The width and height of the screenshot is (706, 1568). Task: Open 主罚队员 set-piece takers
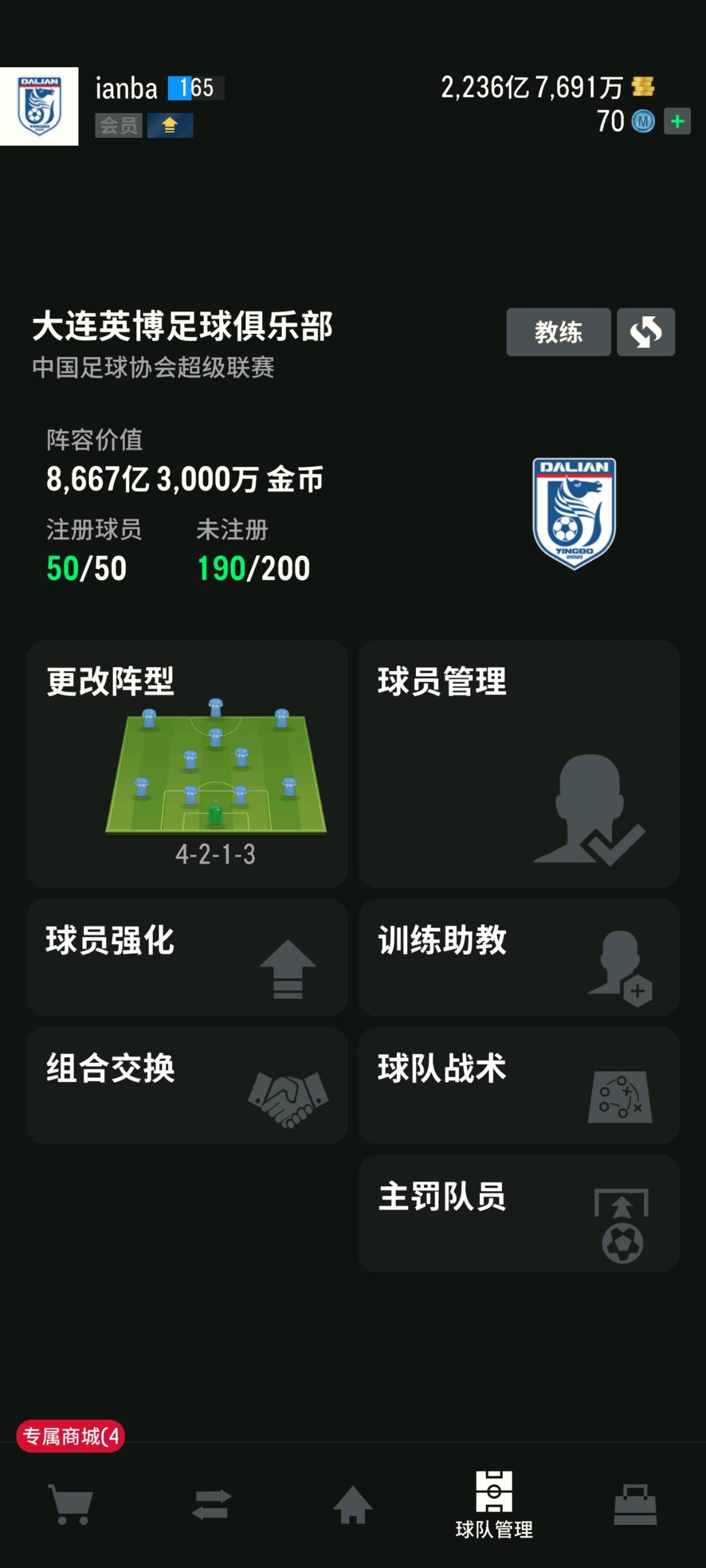[518, 1213]
